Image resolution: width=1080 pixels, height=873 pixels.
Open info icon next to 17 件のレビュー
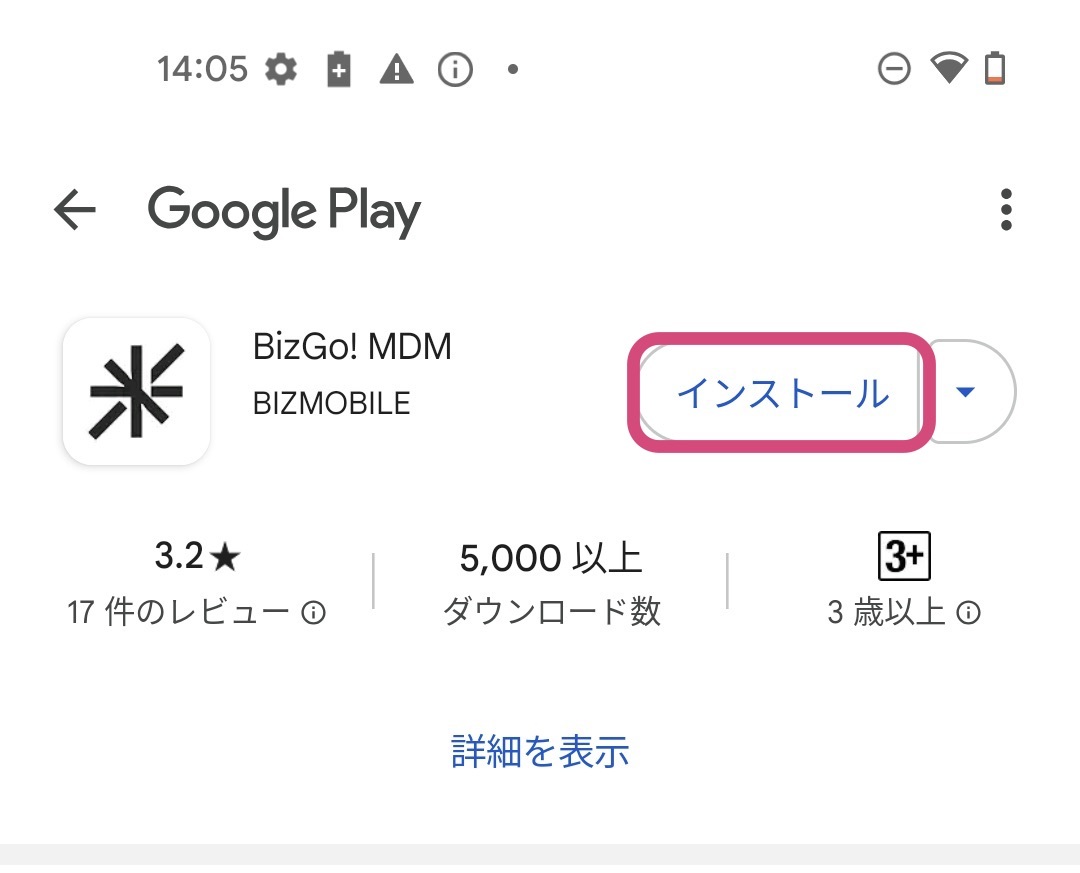[x=314, y=613]
